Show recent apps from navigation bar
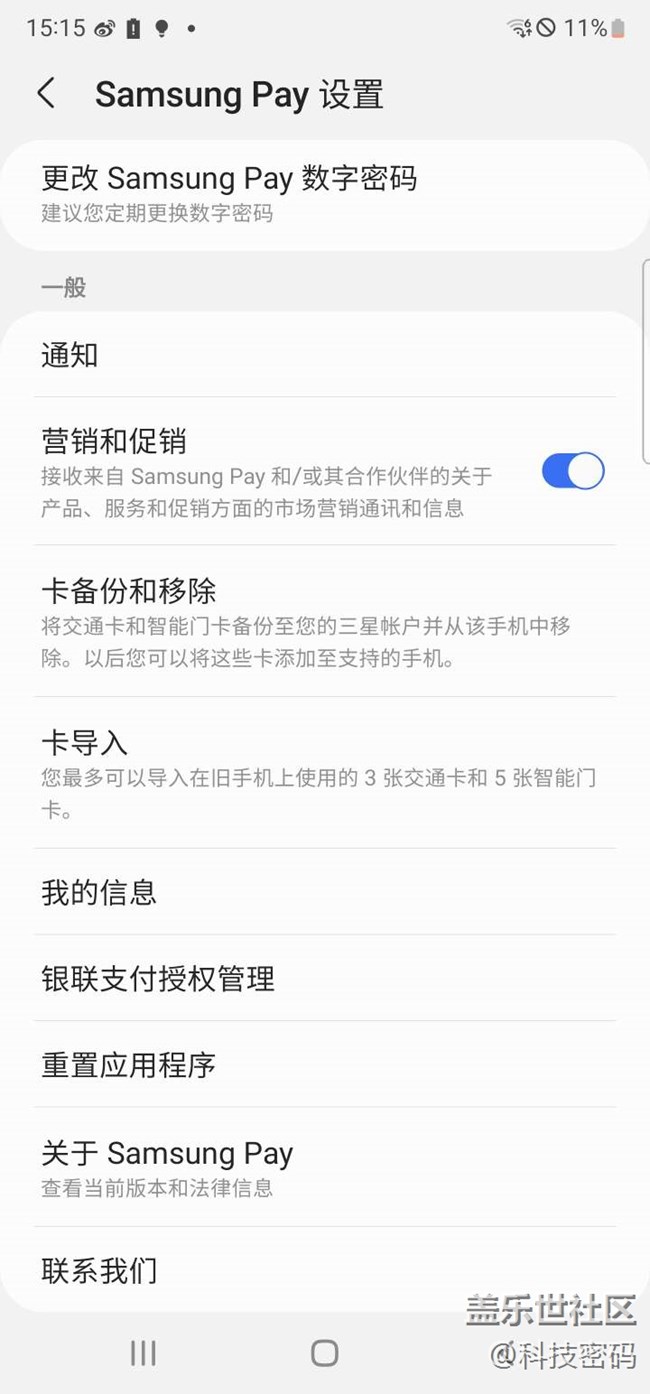650x1394 pixels. pos(143,1353)
